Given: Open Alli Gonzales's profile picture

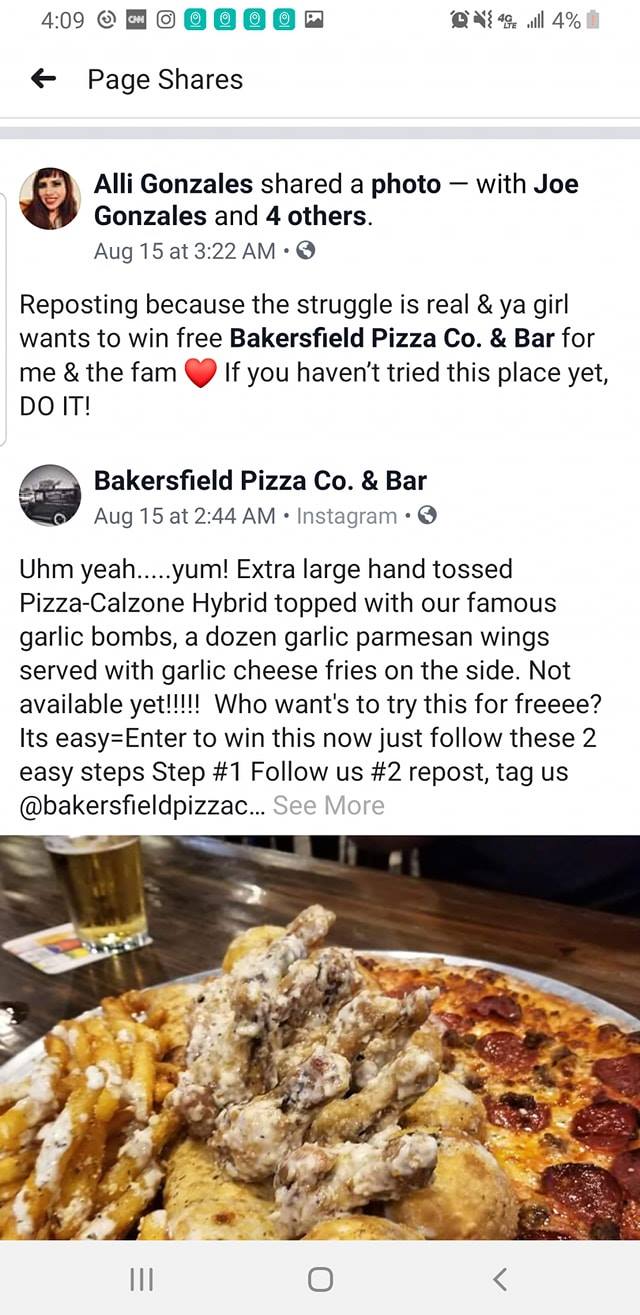Looking at the screenshot, I should tap(50, 199).
